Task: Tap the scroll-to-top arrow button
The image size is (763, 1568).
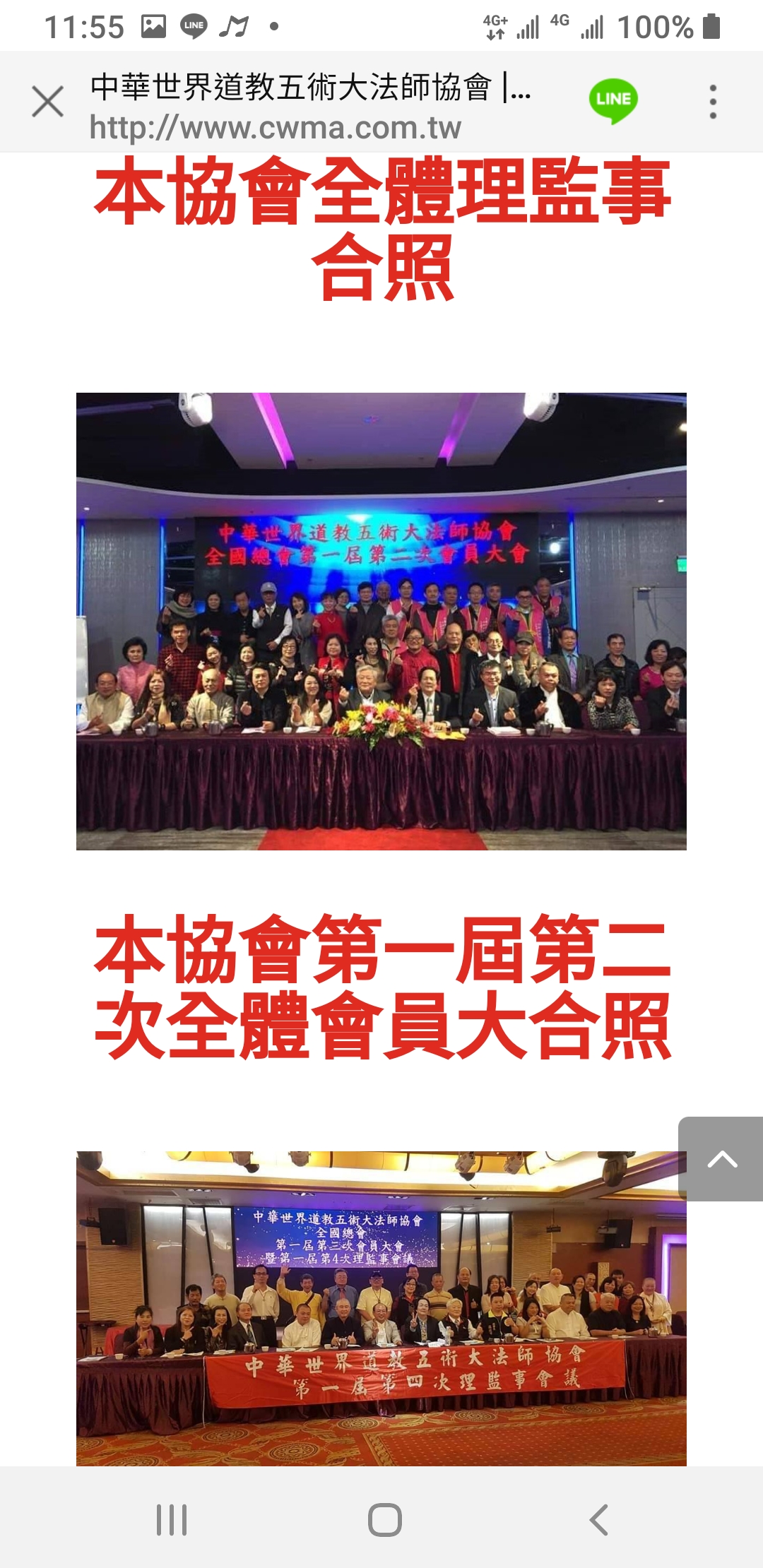Action: (721, 1159)
